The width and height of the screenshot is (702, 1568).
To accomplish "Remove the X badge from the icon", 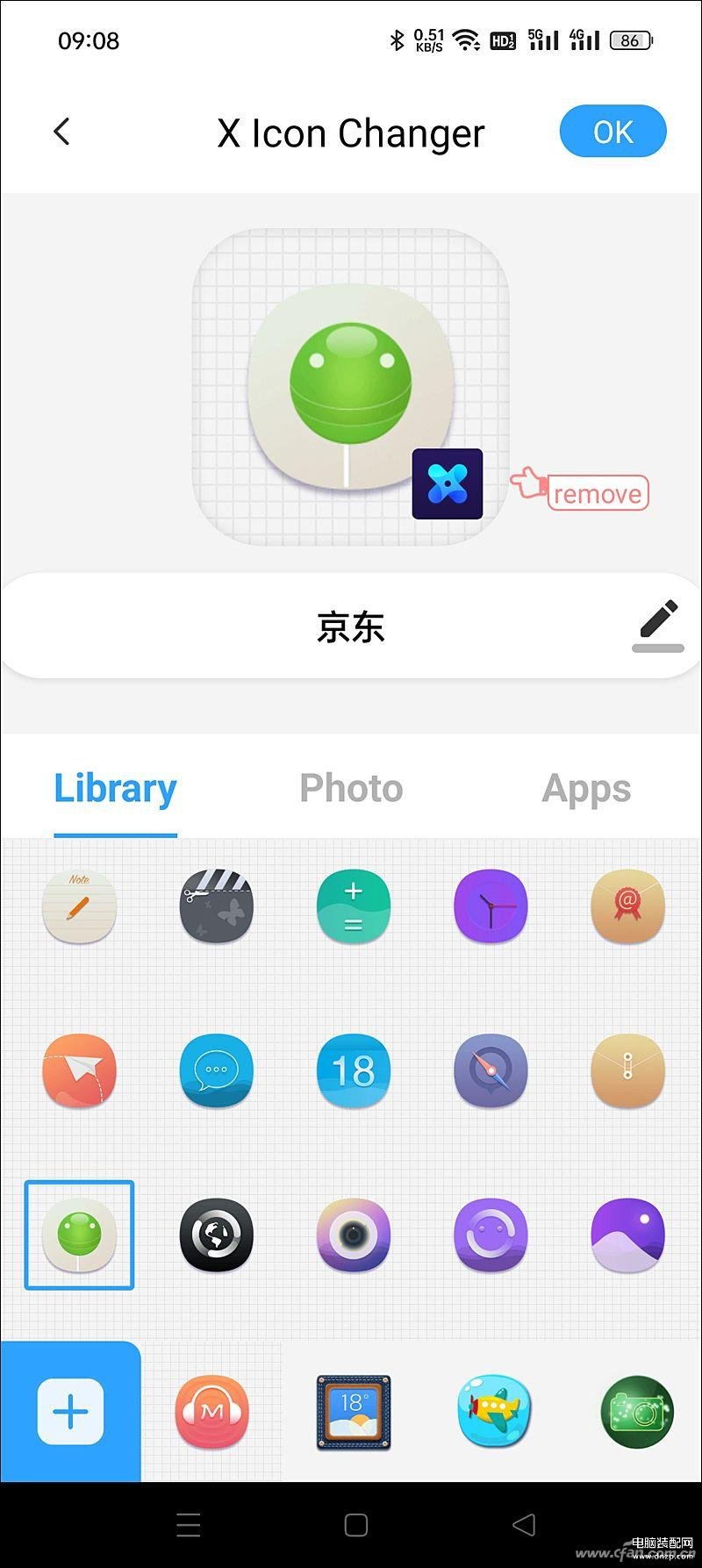I will pyautogui.click(x=597, y=493).
